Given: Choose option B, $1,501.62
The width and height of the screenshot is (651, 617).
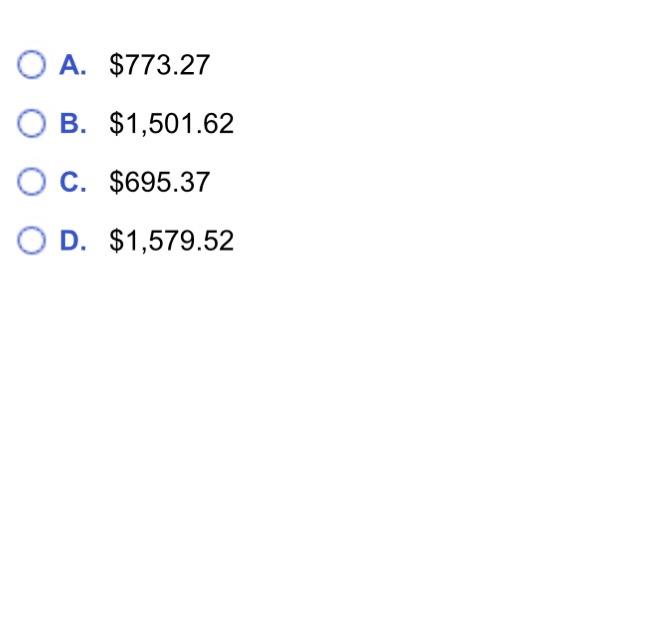Looking at the screenshot, I should pyautogui.click(x=32, y=124).
